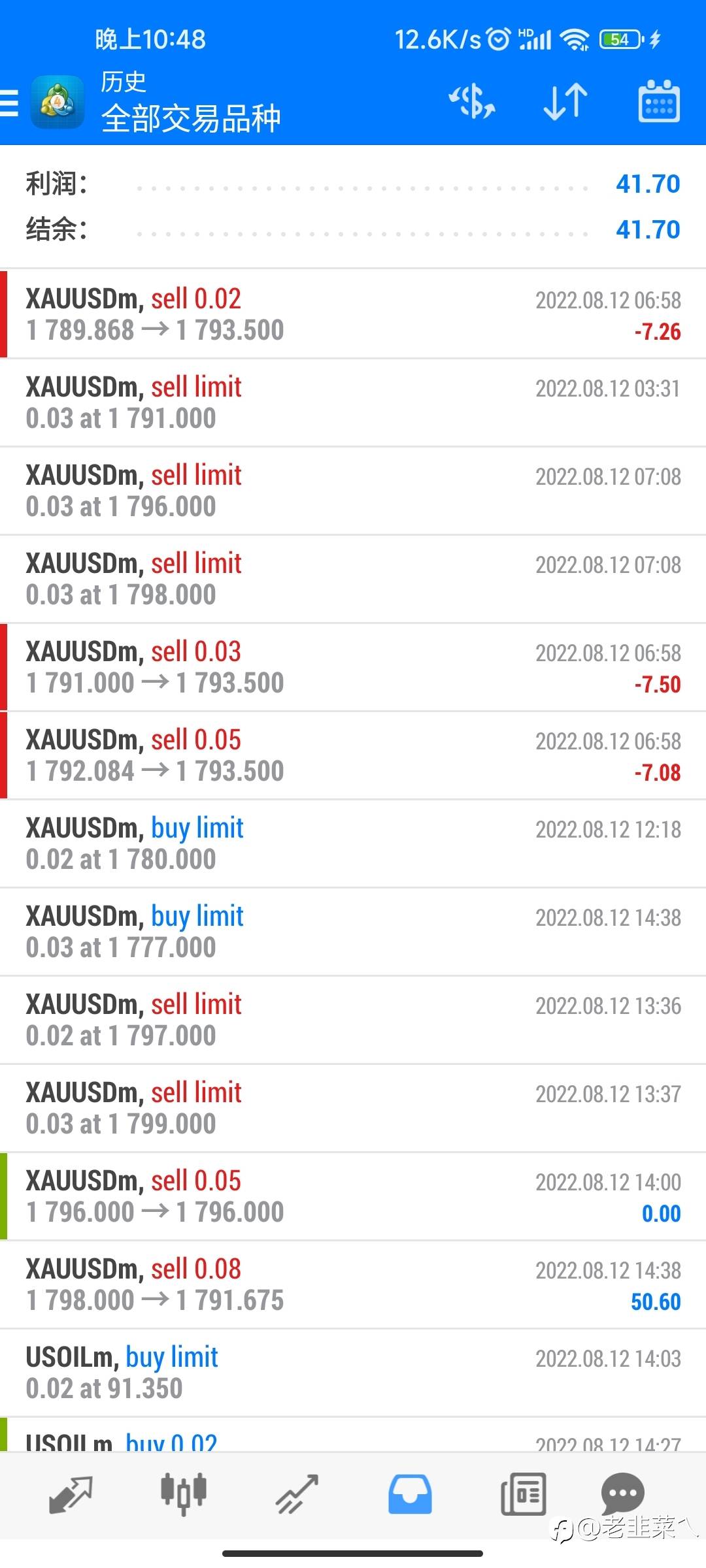Open the sell 0.08 trade with 50.60 profit

(353, 1284)
